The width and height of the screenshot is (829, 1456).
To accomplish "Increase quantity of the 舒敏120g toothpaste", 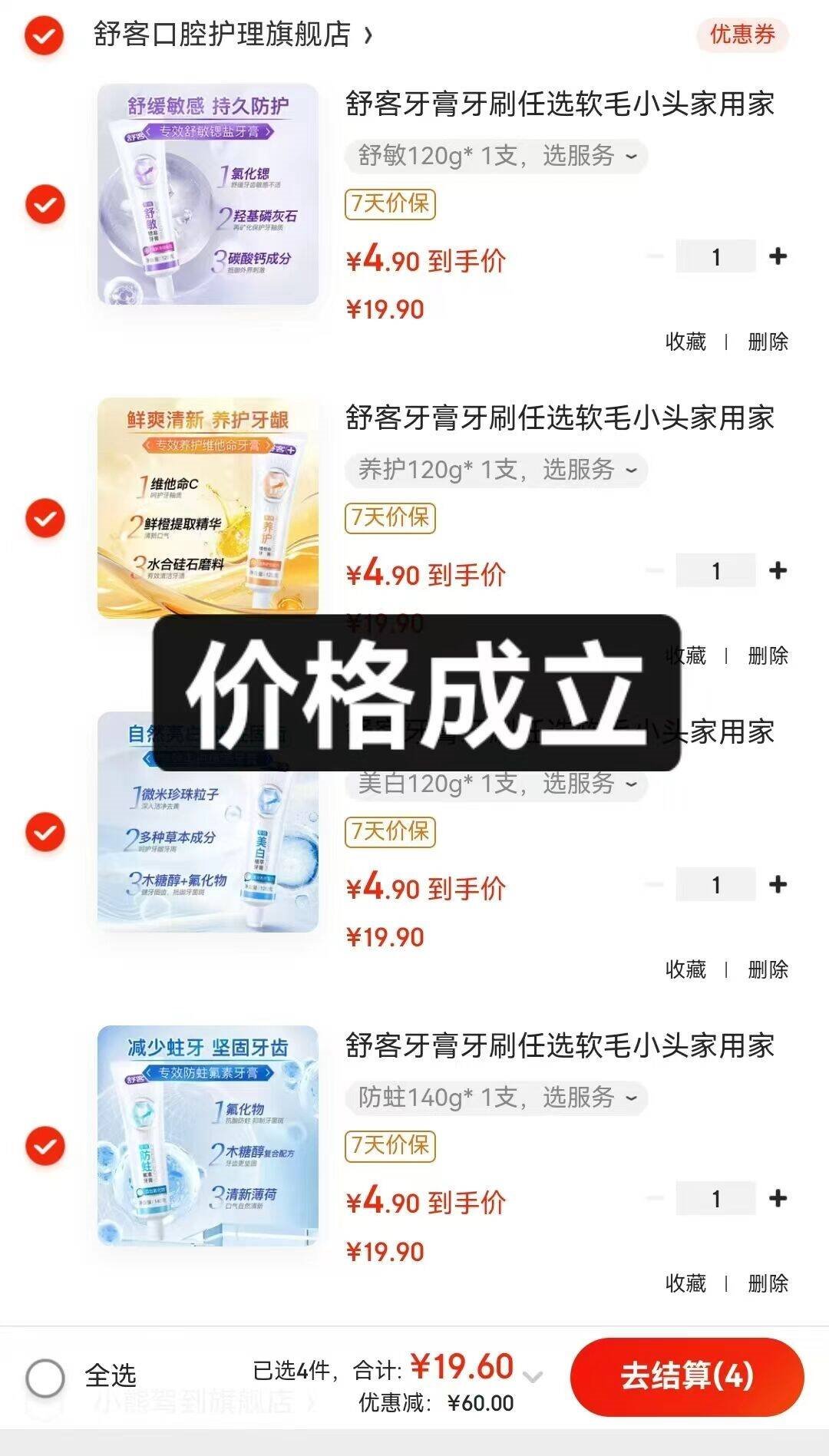I will pyautogui.click(x=778, y=256).
